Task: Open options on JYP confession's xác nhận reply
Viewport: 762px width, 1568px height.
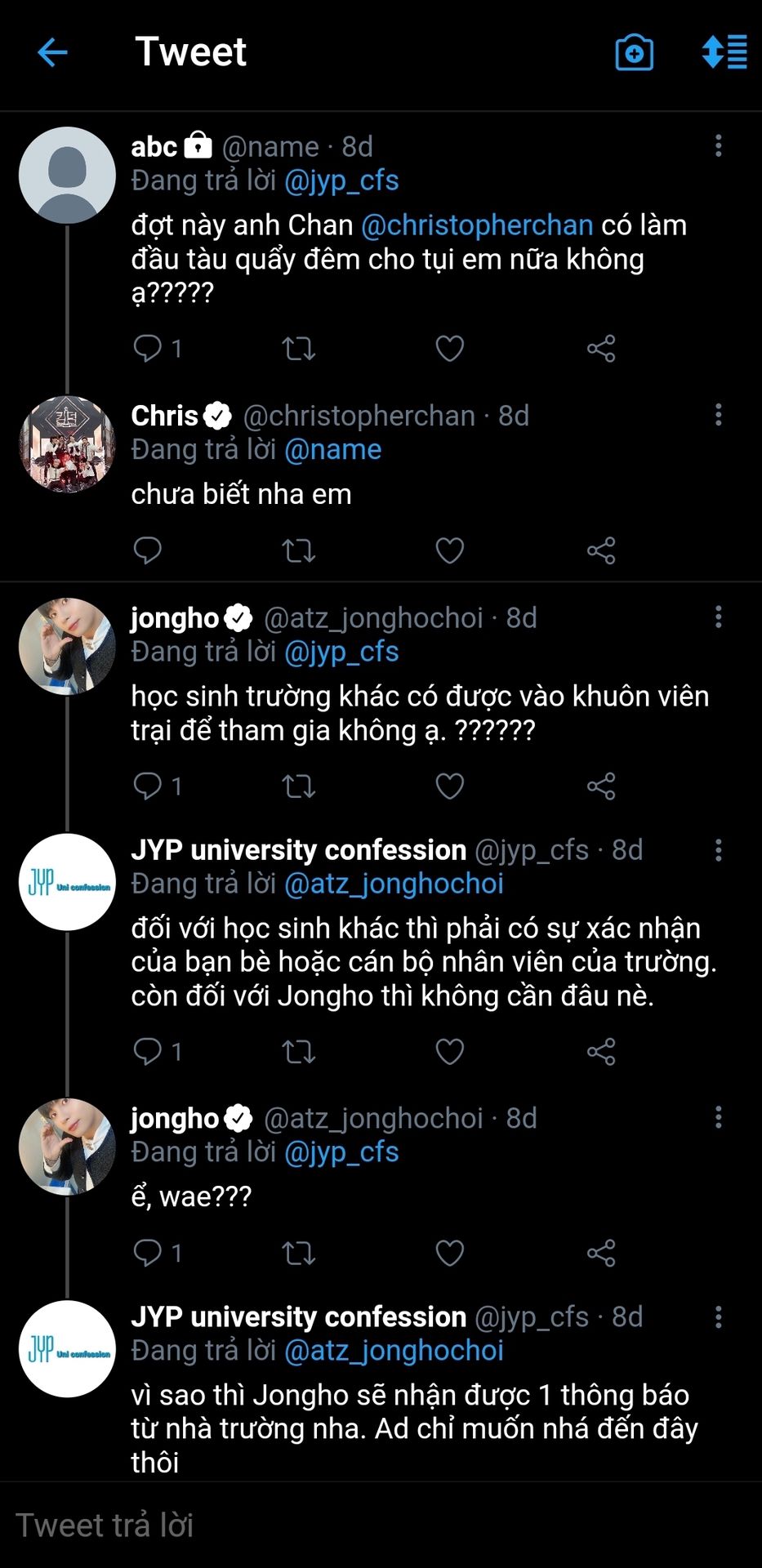Action: (718, 850)
